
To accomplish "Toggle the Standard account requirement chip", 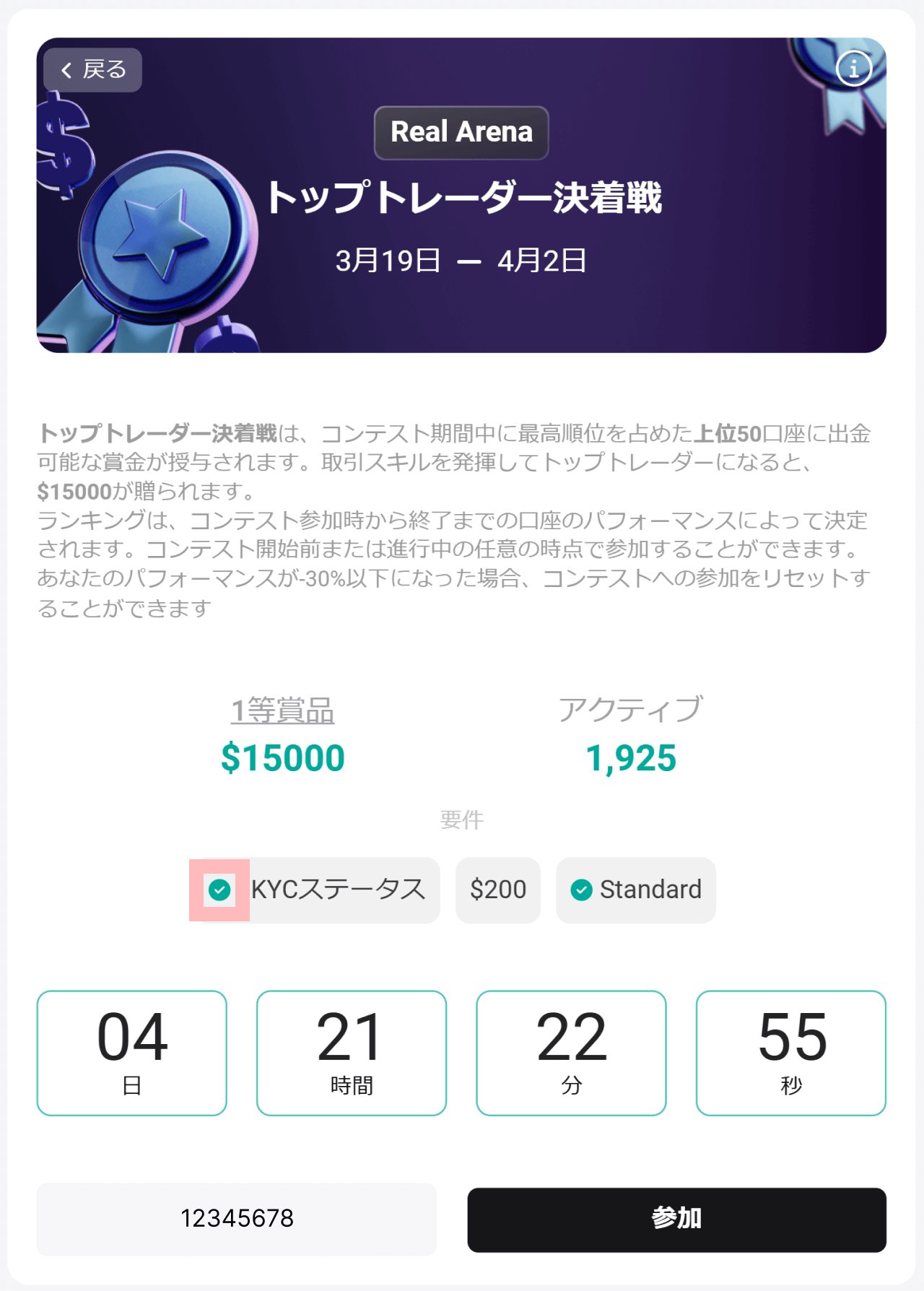I will tap(635, 890).
